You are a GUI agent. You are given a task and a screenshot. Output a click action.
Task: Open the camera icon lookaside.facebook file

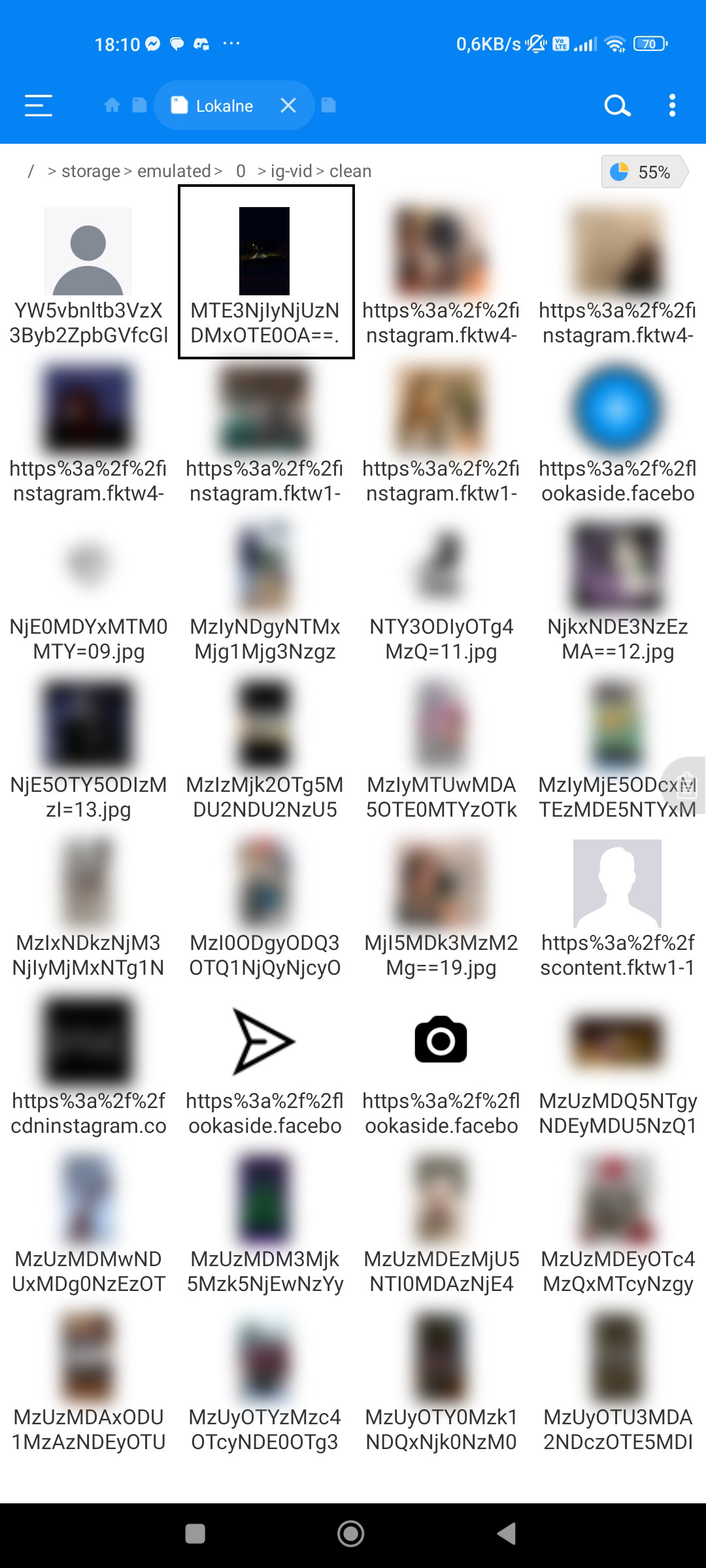click(x=441, y=1066)
